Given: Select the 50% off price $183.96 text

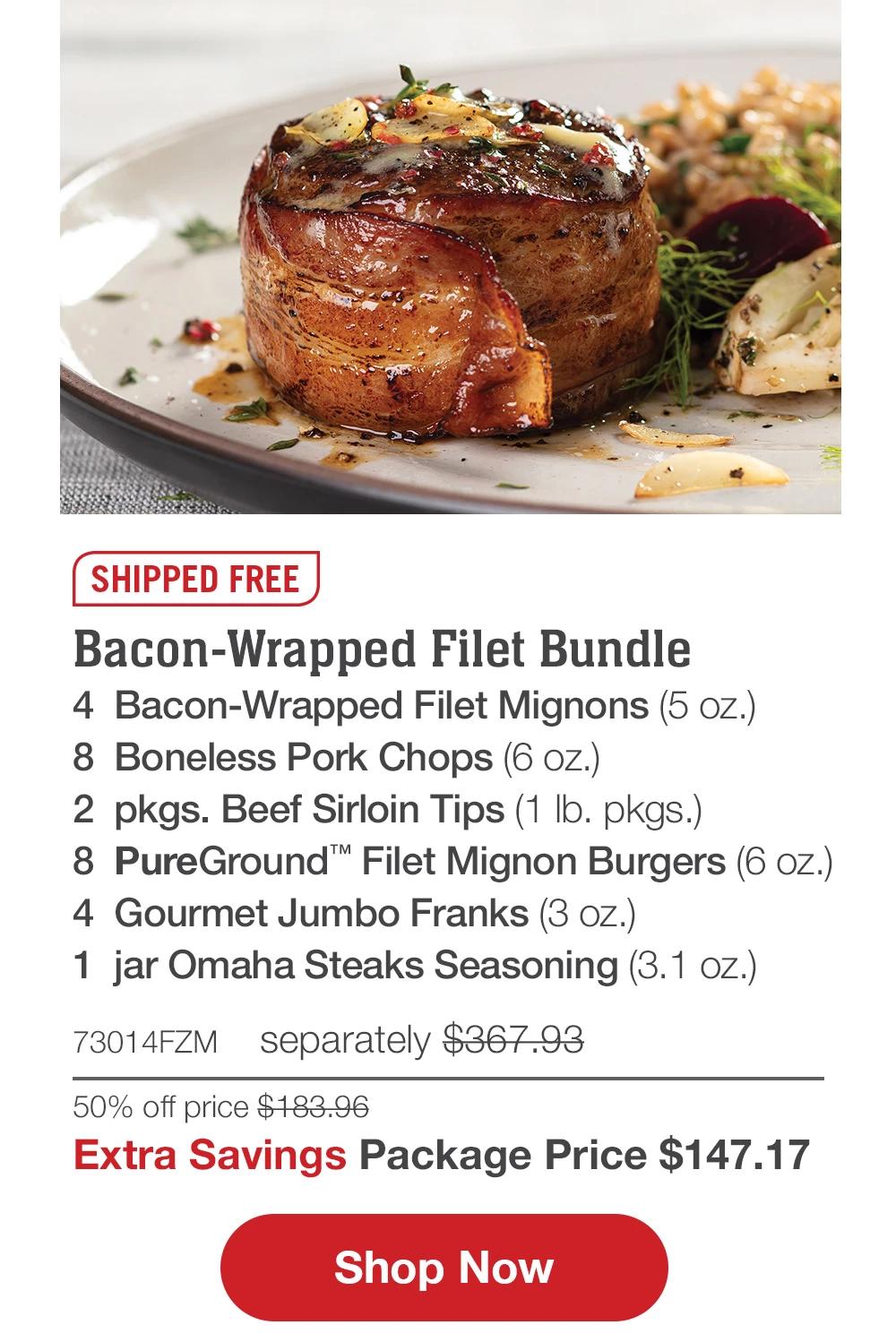Looking at the screenshot, I should pyautogui.click(x=220, y=1105).
